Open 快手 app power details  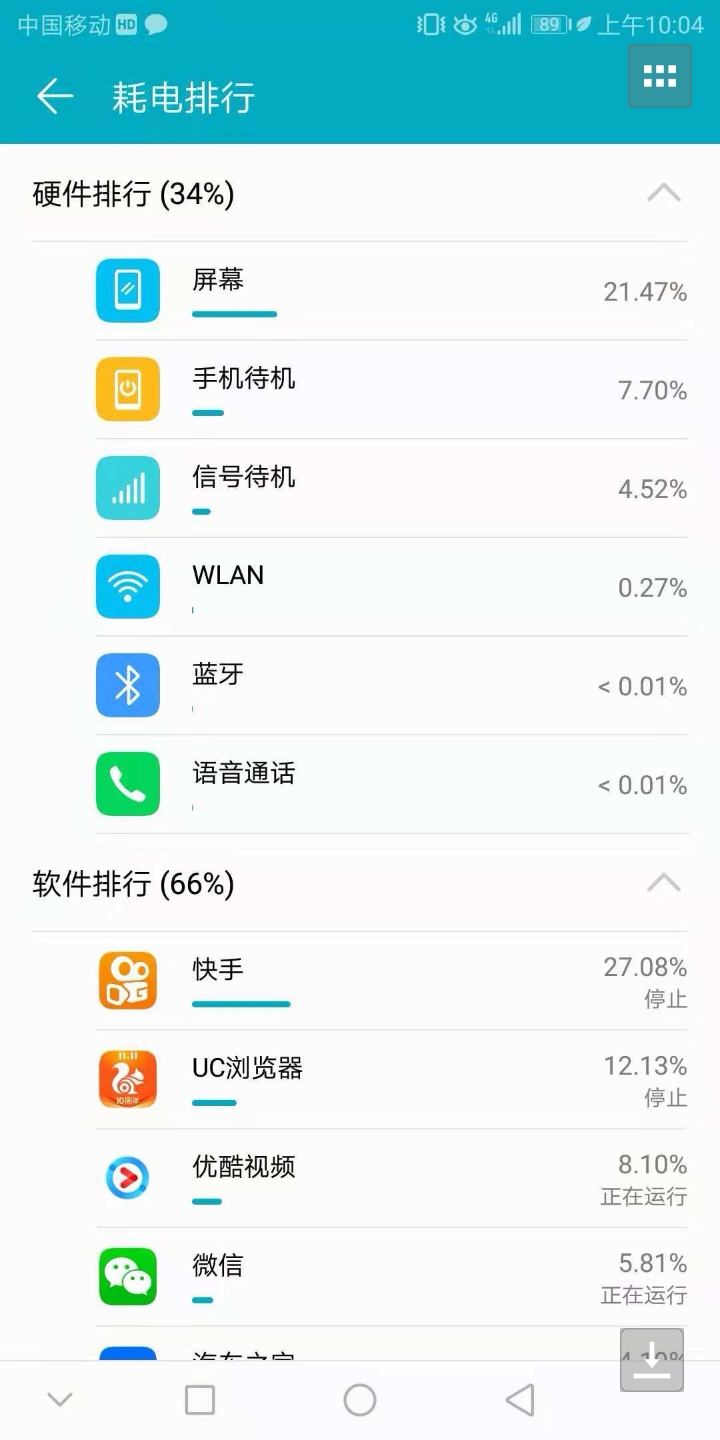tap(390, 981)
